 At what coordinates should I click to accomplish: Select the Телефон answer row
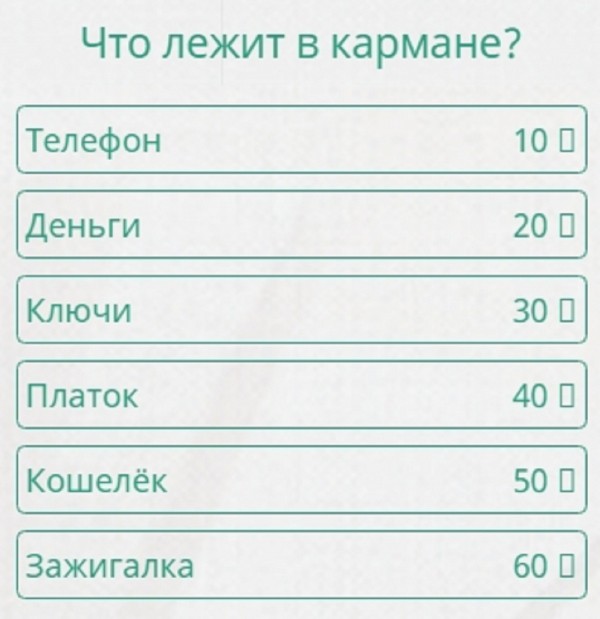pyautogui.click(x=300, y=140)
